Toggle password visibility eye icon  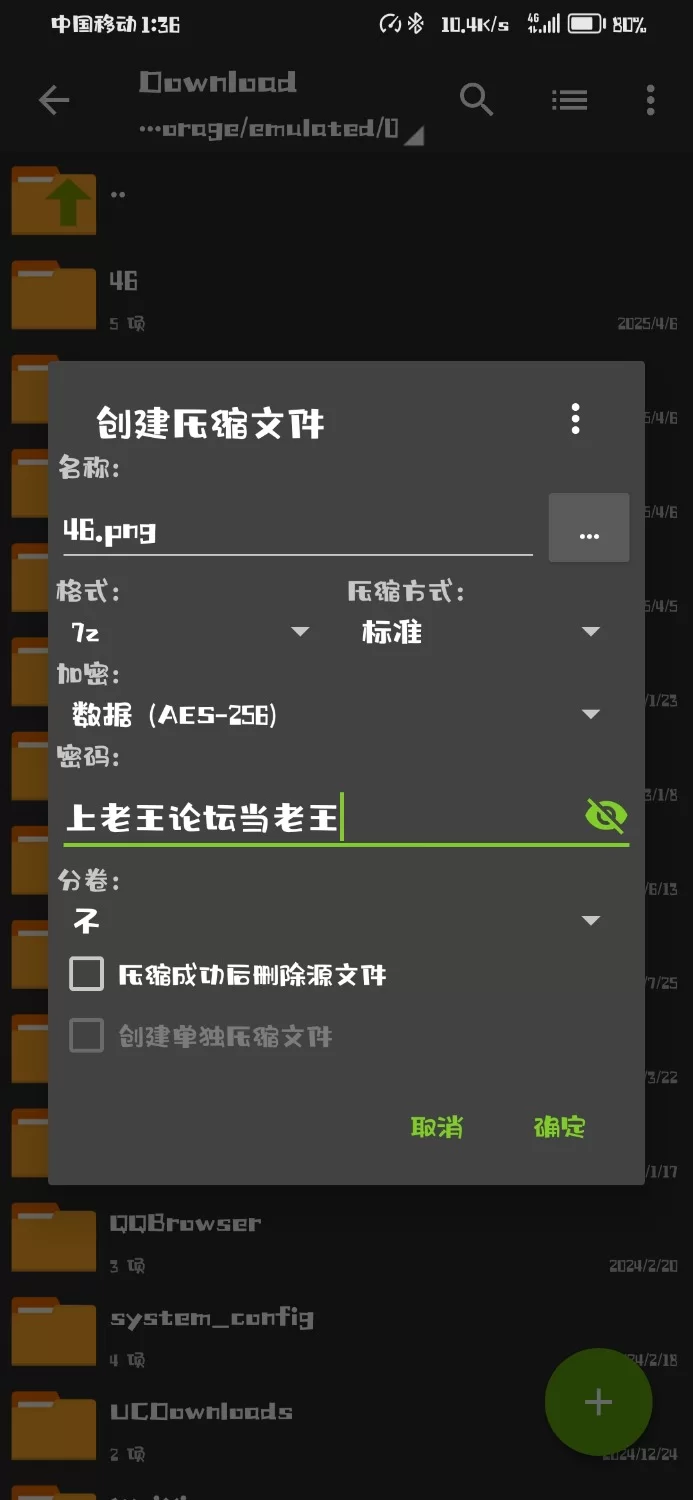(x=605, y=816)
